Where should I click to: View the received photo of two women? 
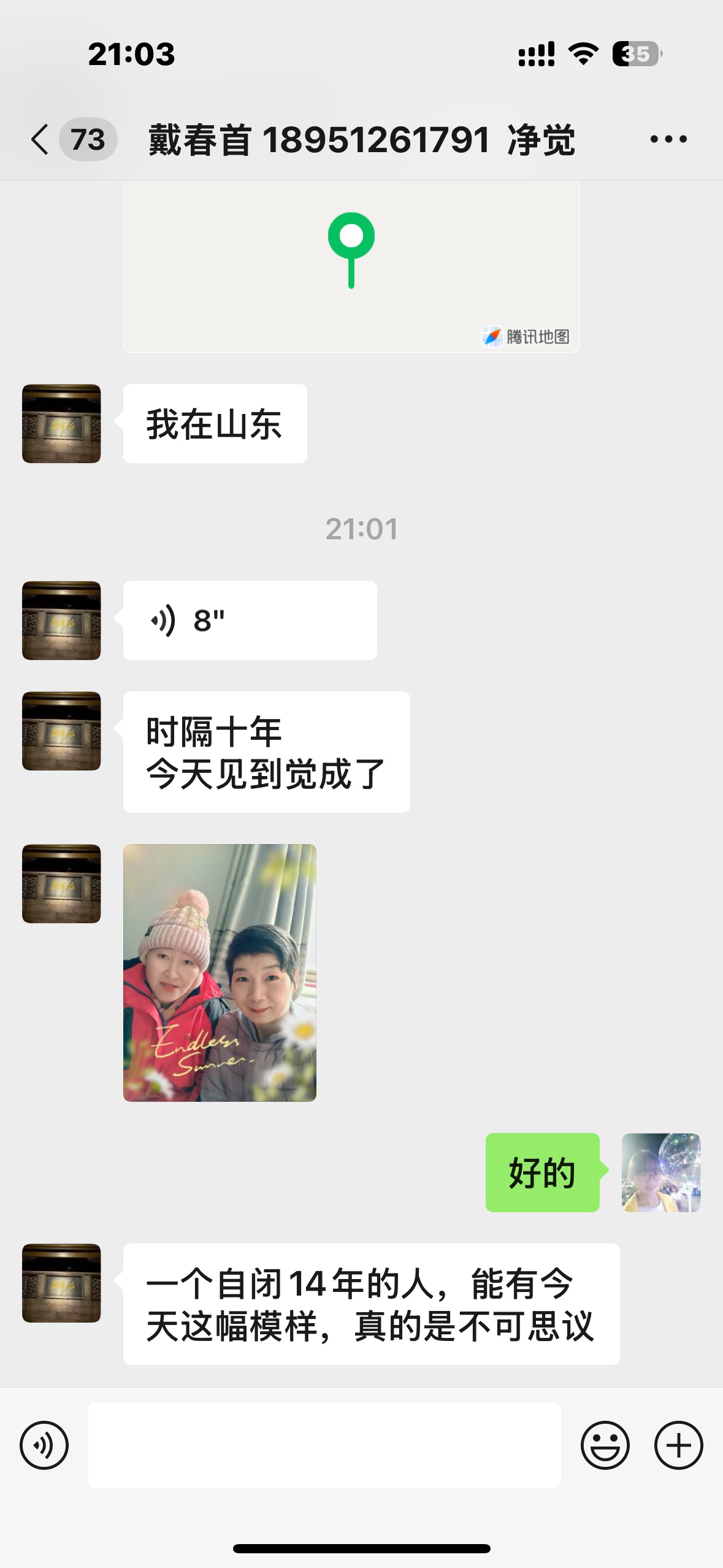coord(220,972)
